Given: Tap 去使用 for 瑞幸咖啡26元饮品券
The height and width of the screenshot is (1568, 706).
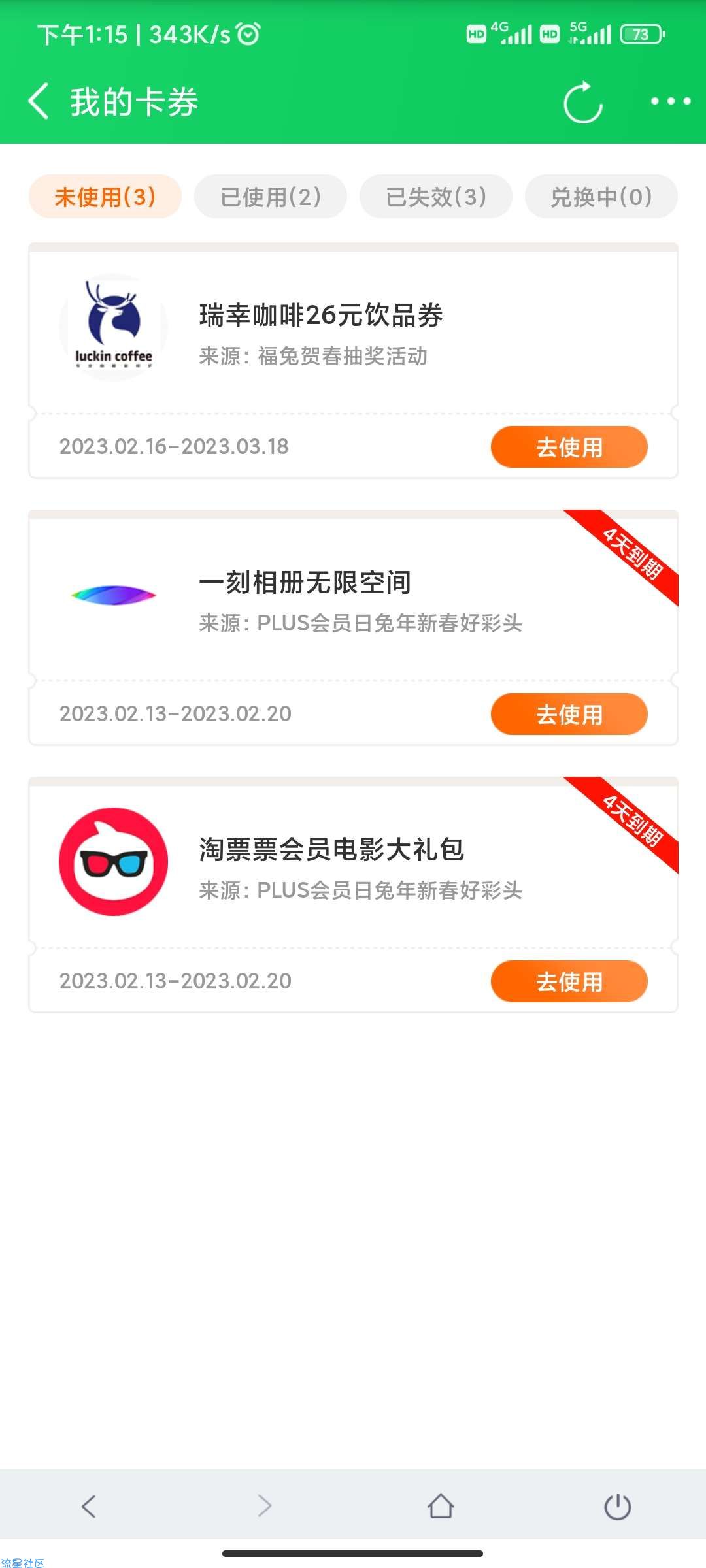Looking at the screenshot, I should [569, 447].
